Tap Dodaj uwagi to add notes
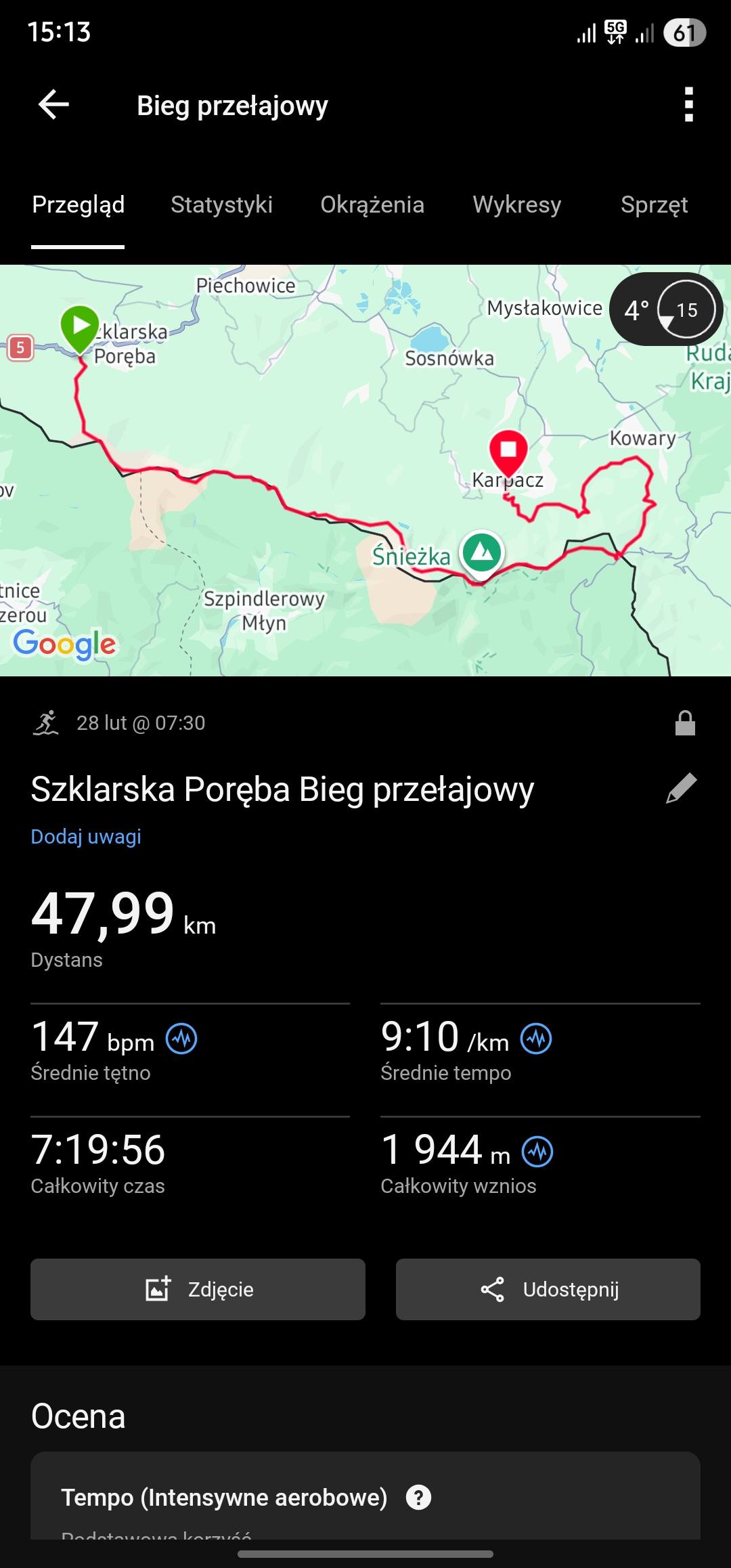Image resolution: width=731 pixels, height=1568 pixels. coord(86,837)
